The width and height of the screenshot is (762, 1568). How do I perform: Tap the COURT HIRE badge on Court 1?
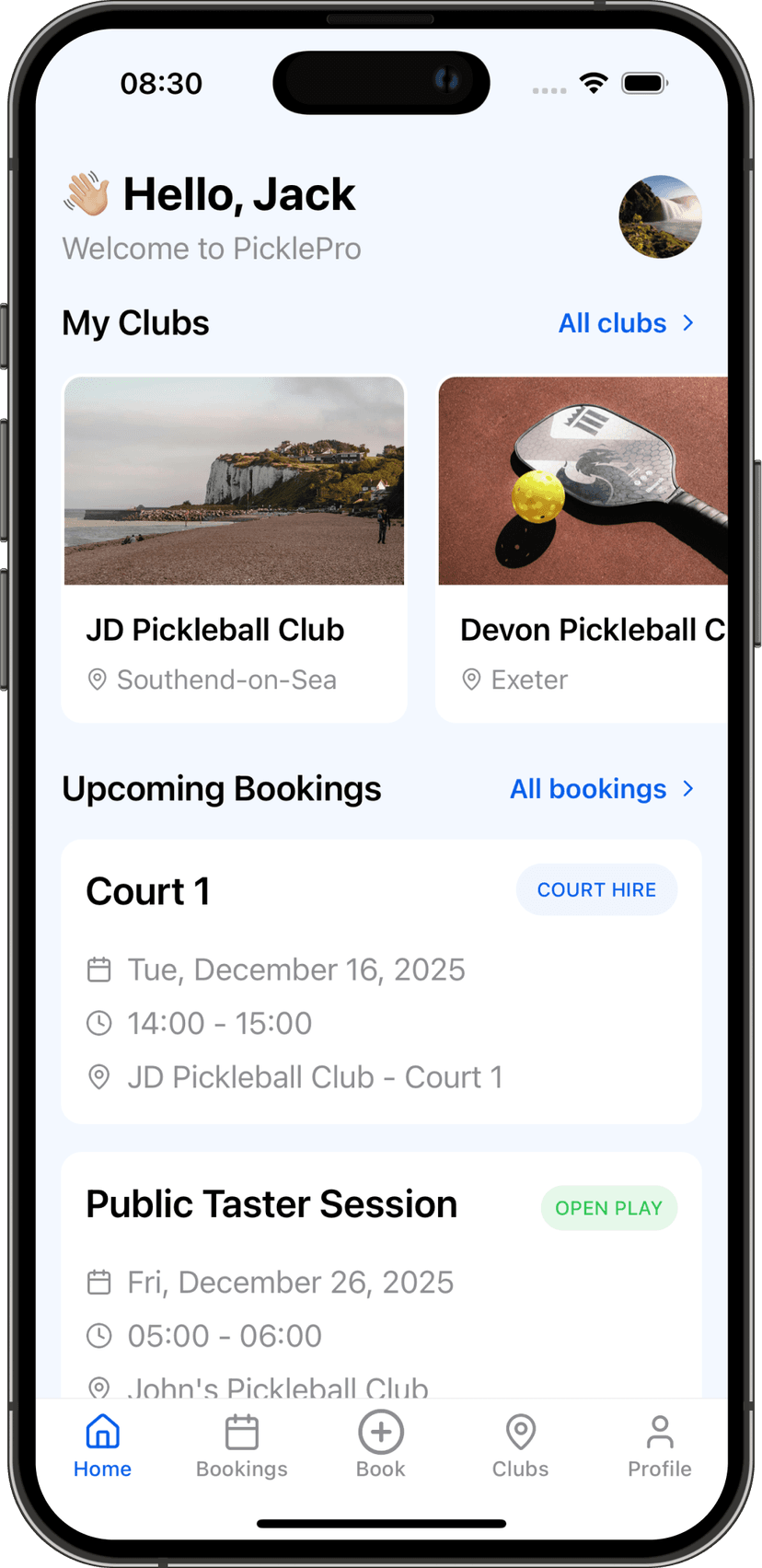tap(596, 889)
